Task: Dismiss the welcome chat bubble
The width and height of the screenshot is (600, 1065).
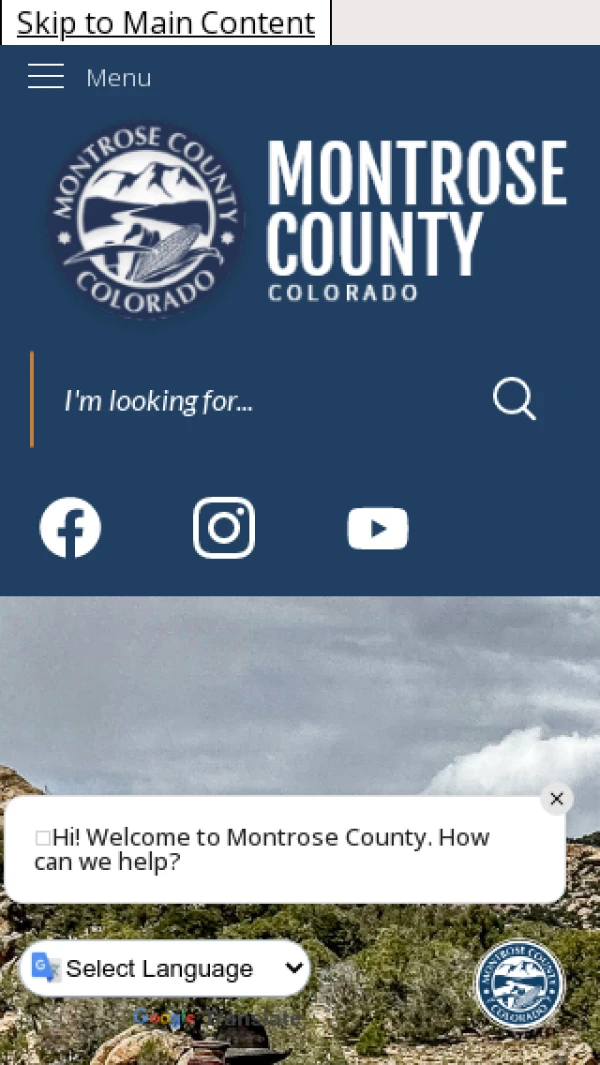Action: pos(557,798)
